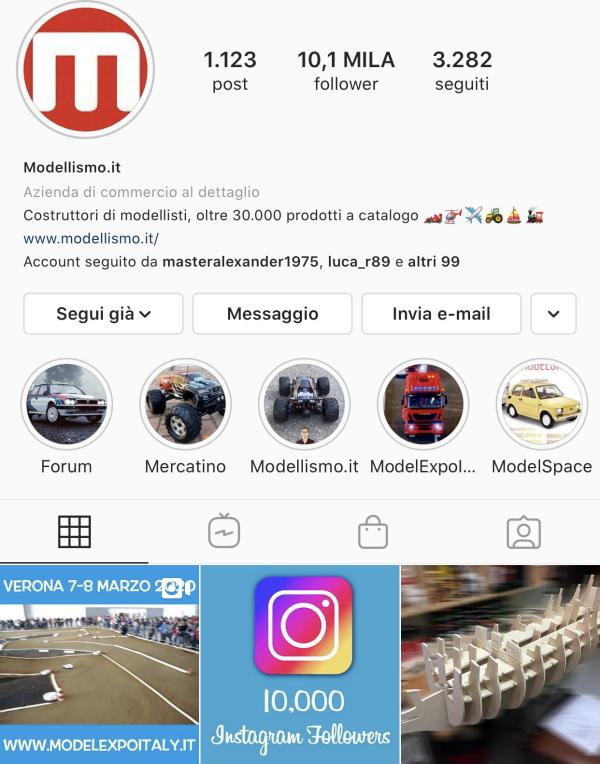Open the Forum story highlight
Screen dimensions: 600x764
click(66, 405)
